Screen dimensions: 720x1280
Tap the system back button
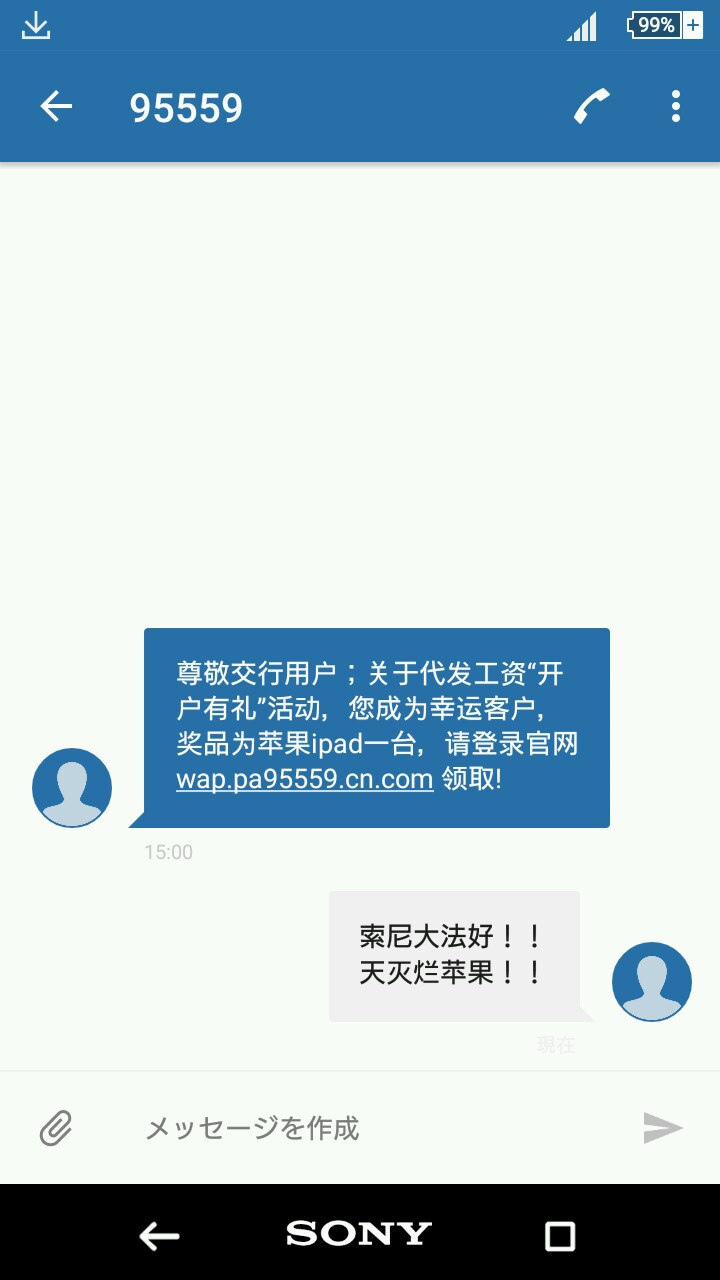click(159, 1236)
